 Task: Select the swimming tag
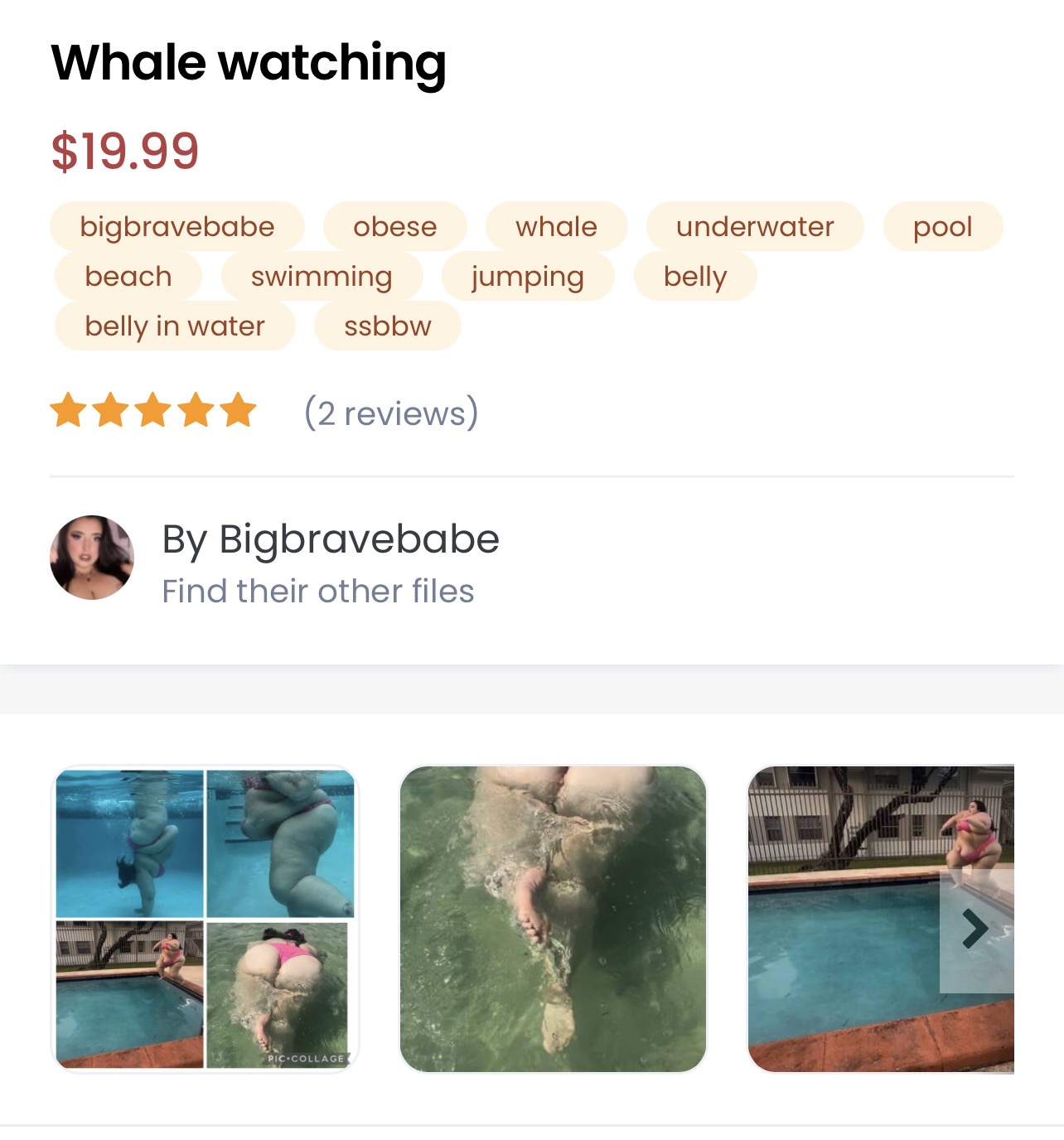point(322,276)
